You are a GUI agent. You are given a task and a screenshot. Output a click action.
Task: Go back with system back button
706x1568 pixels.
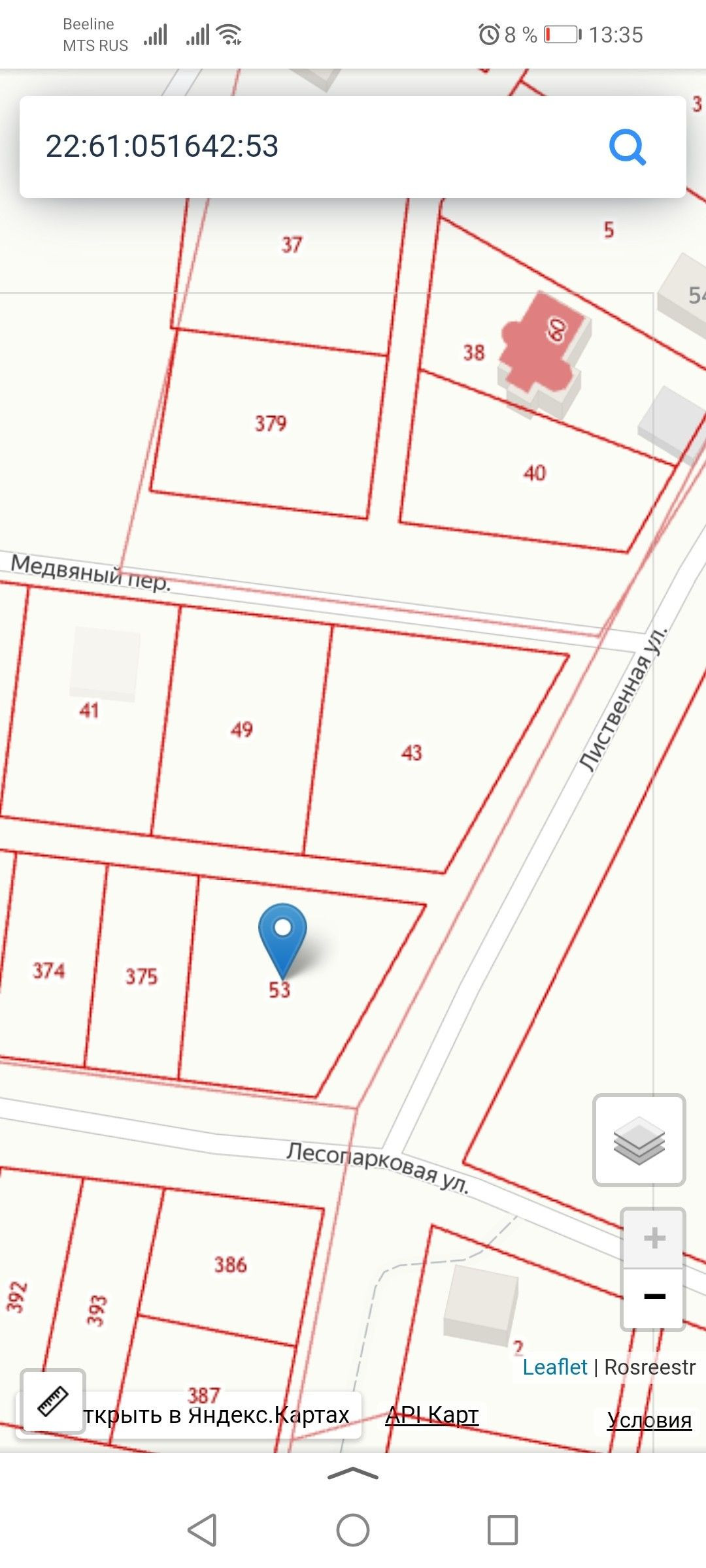tap(203, 1529)
